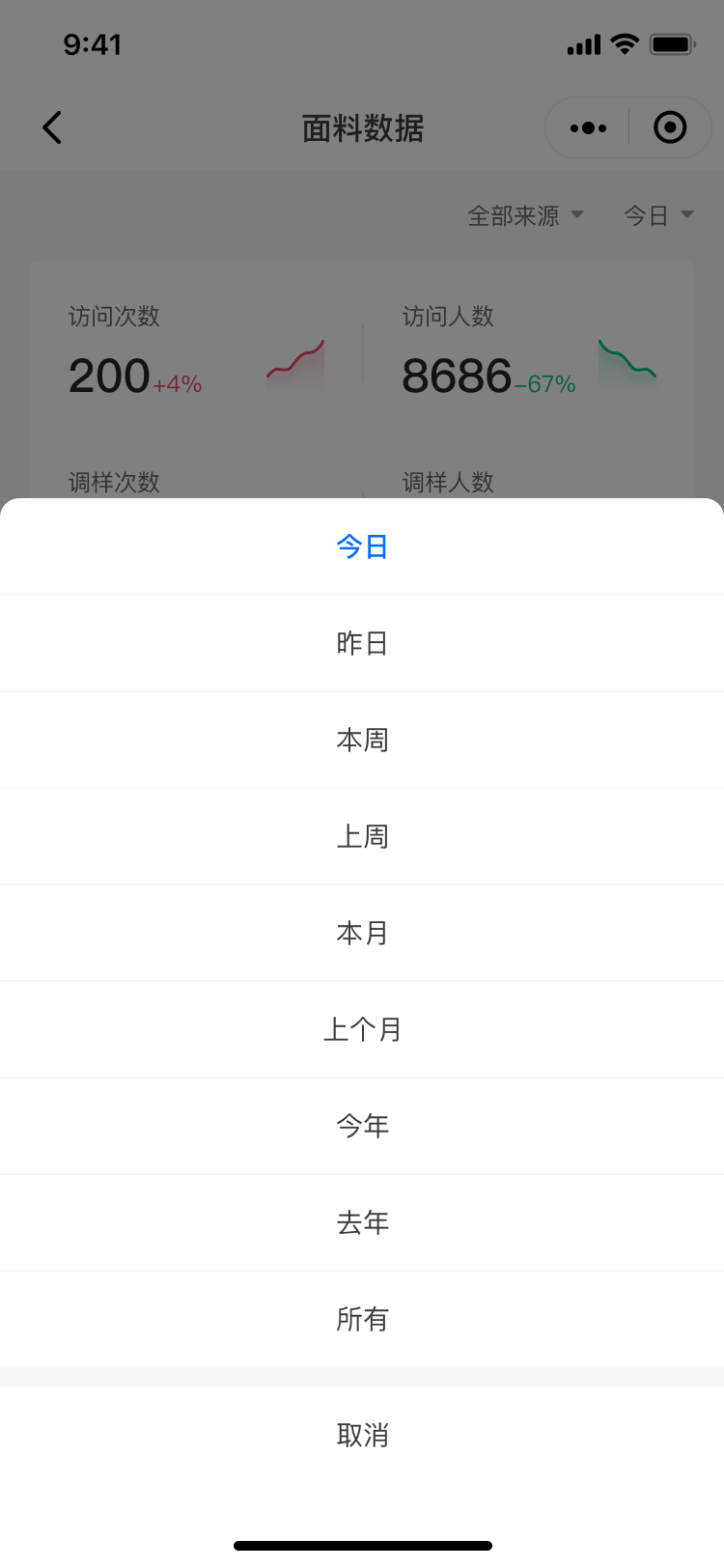Image resolution: width=724 pixels, height=1568 pixels.
Task: Open the mini program three-dot menu
Action: tap(588, 127)
